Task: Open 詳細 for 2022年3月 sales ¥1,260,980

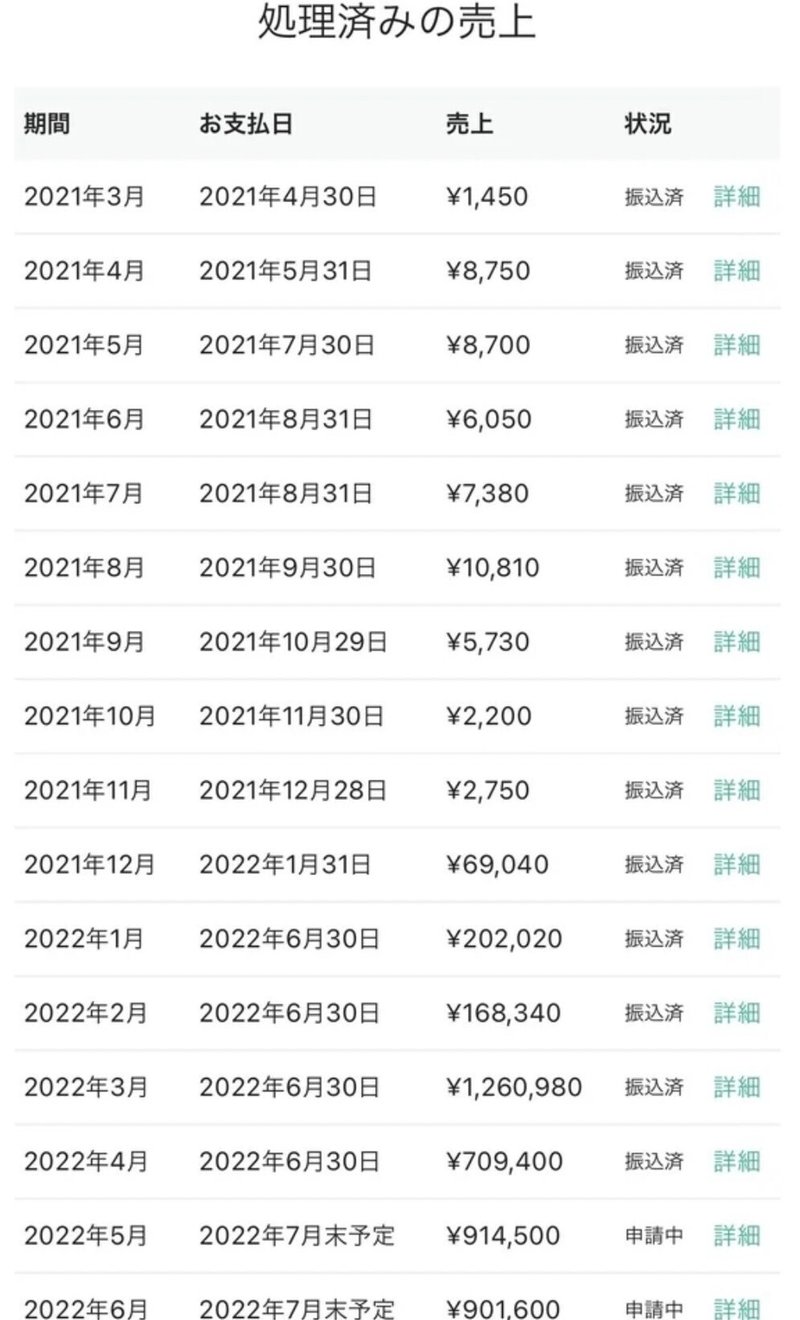Action: coord(737,1087)
